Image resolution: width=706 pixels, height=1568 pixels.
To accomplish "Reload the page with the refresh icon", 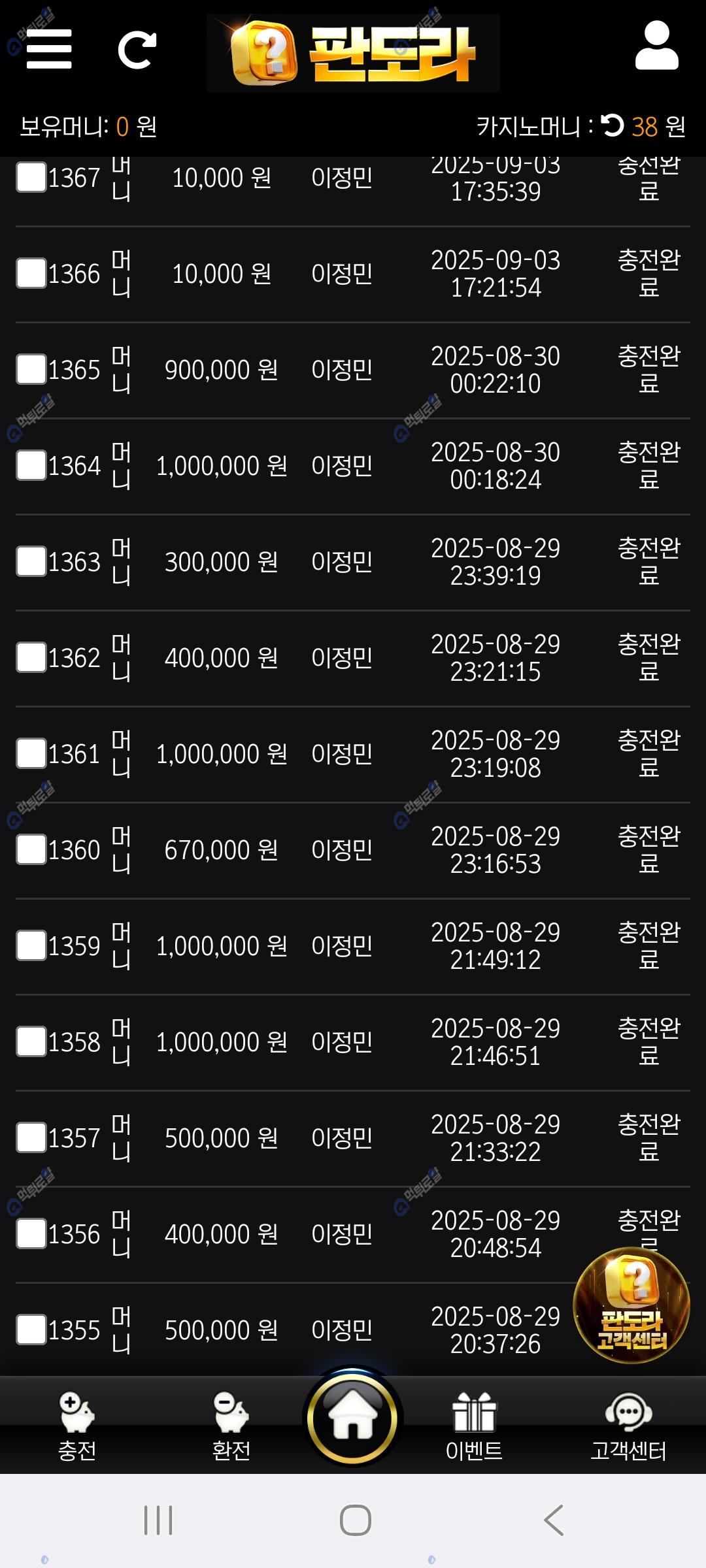I will point(137,50).
